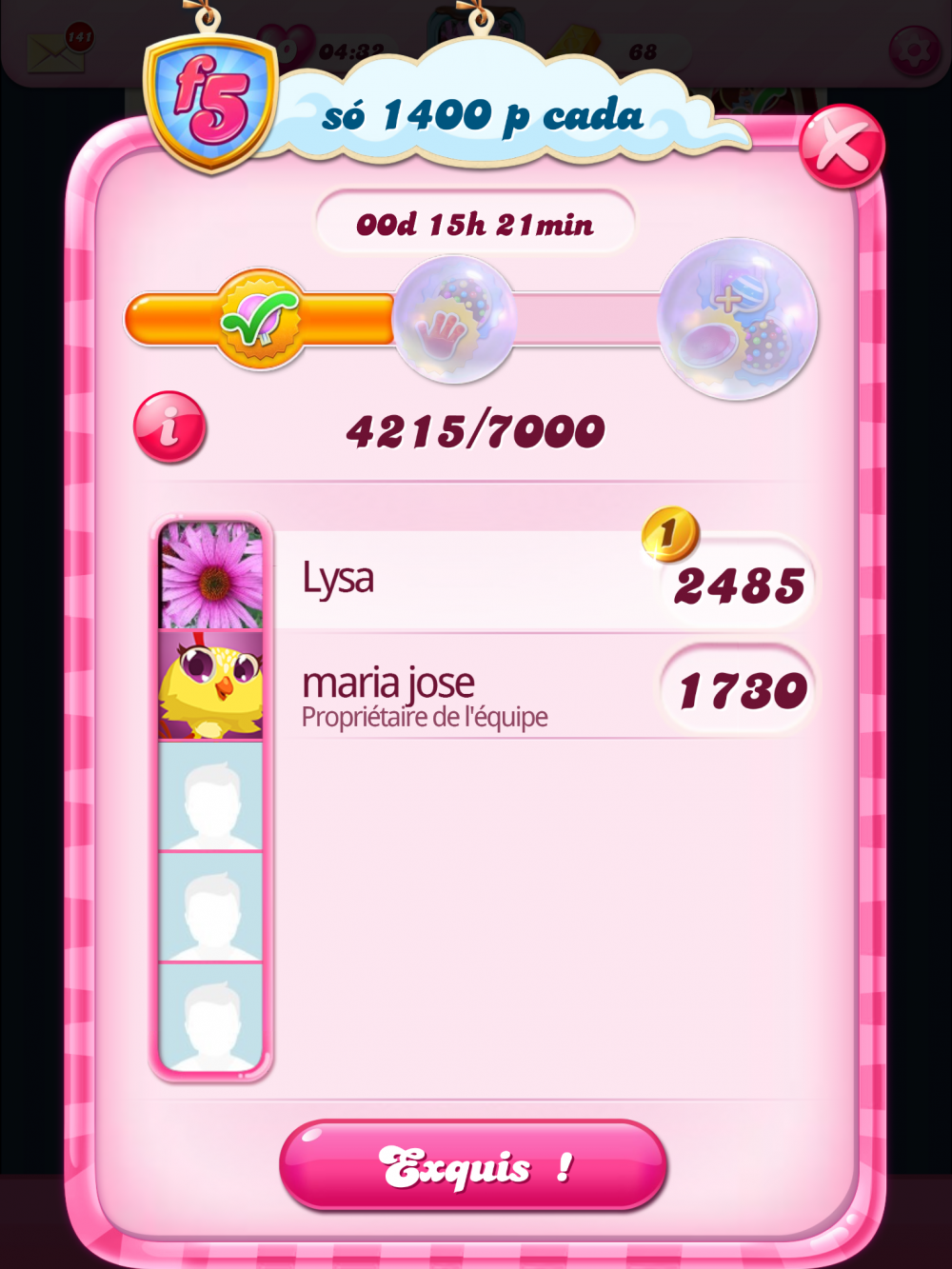952x1269 pixels.
Task: Open the info button for team rules
Action: click(169, 426)
